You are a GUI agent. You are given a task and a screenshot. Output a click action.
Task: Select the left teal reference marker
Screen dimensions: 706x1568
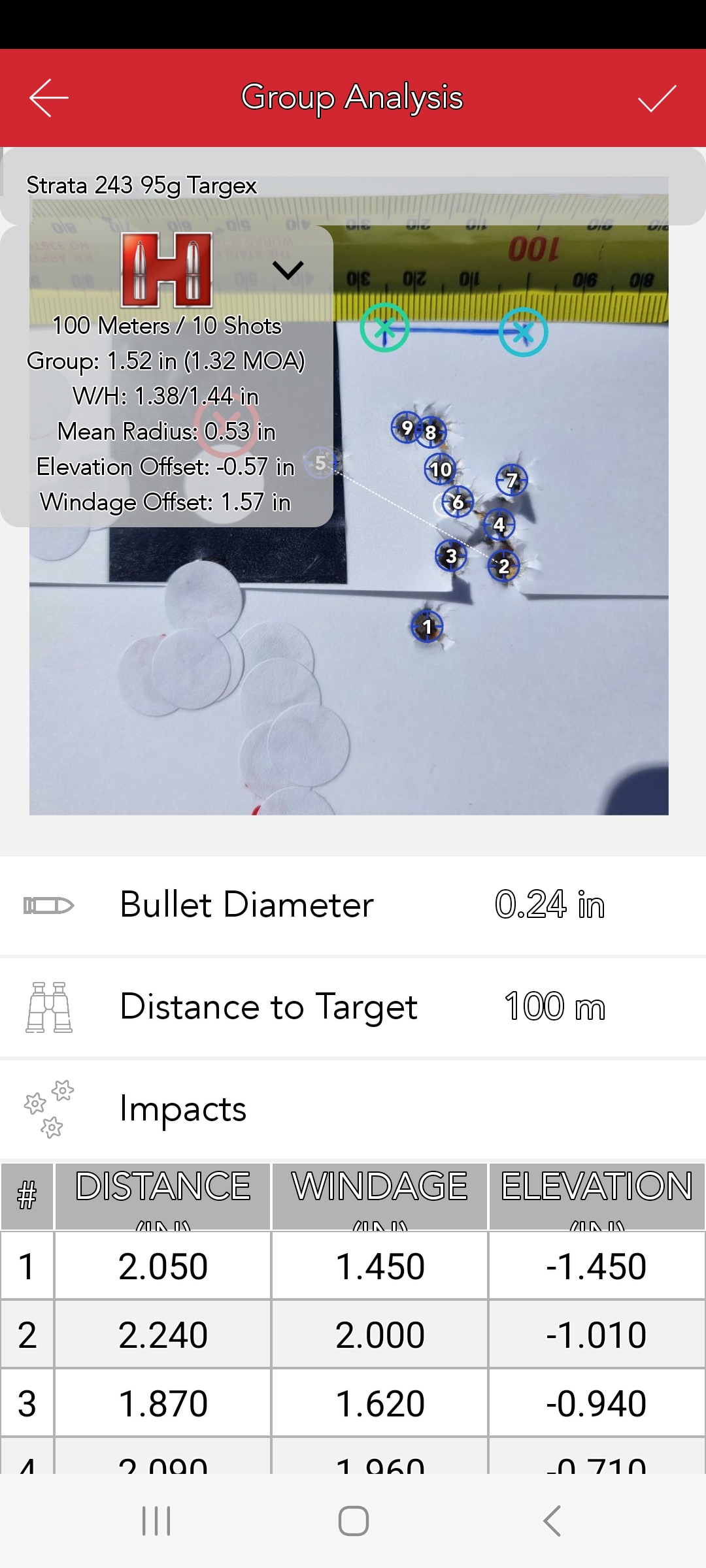[x=384, y=327]
